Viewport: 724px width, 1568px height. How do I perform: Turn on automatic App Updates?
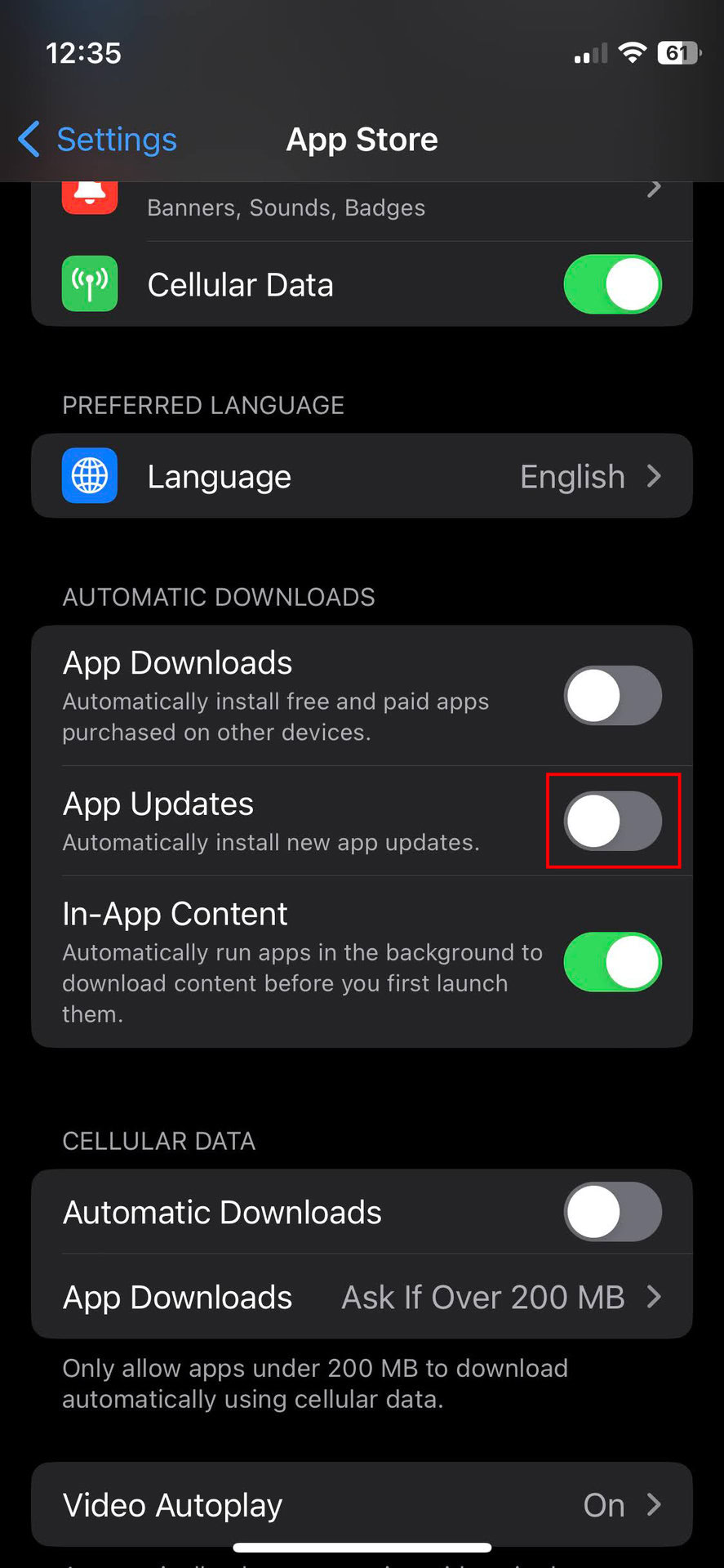(x=612, y=821)
